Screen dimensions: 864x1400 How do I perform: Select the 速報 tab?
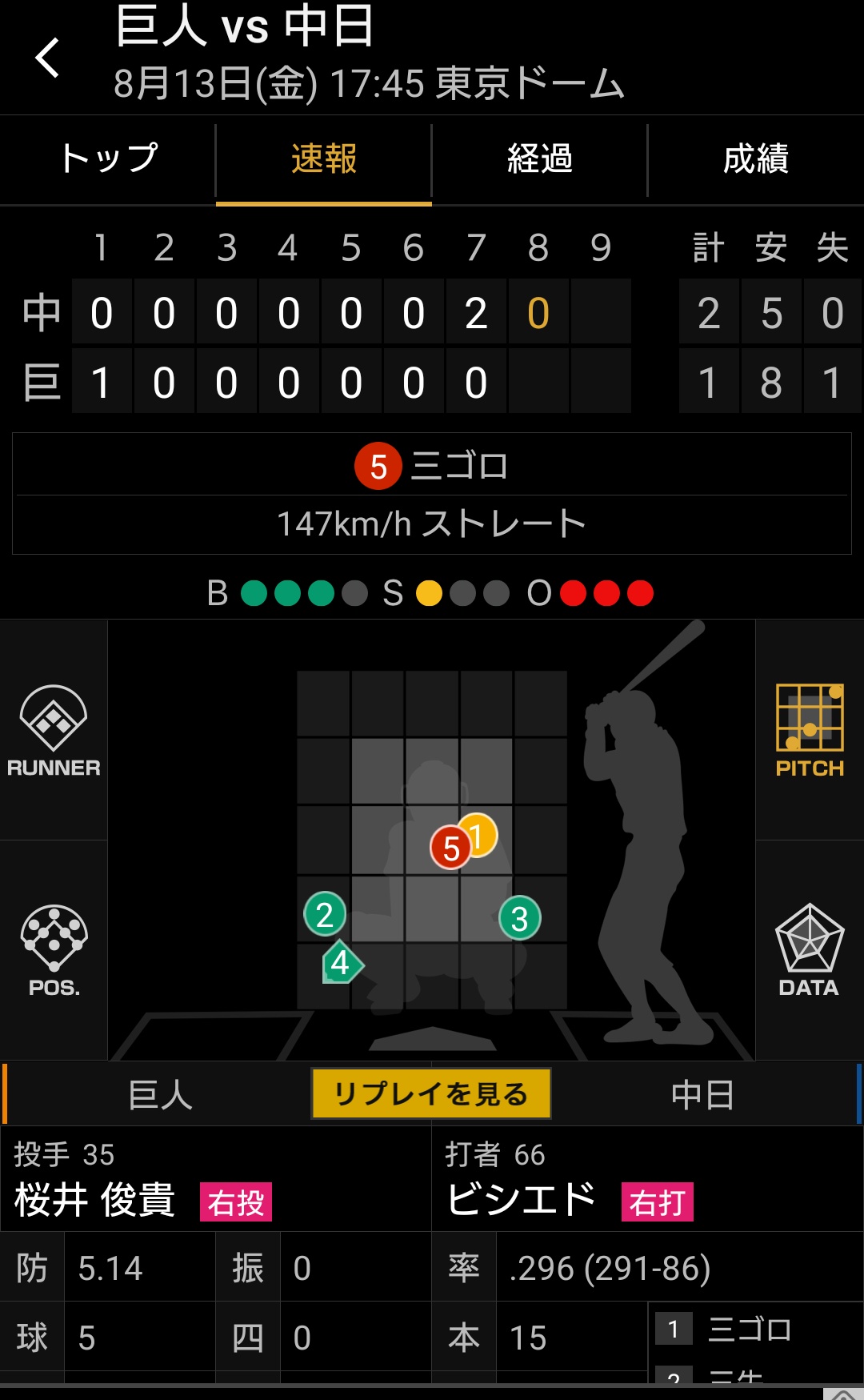pos(324,159)
